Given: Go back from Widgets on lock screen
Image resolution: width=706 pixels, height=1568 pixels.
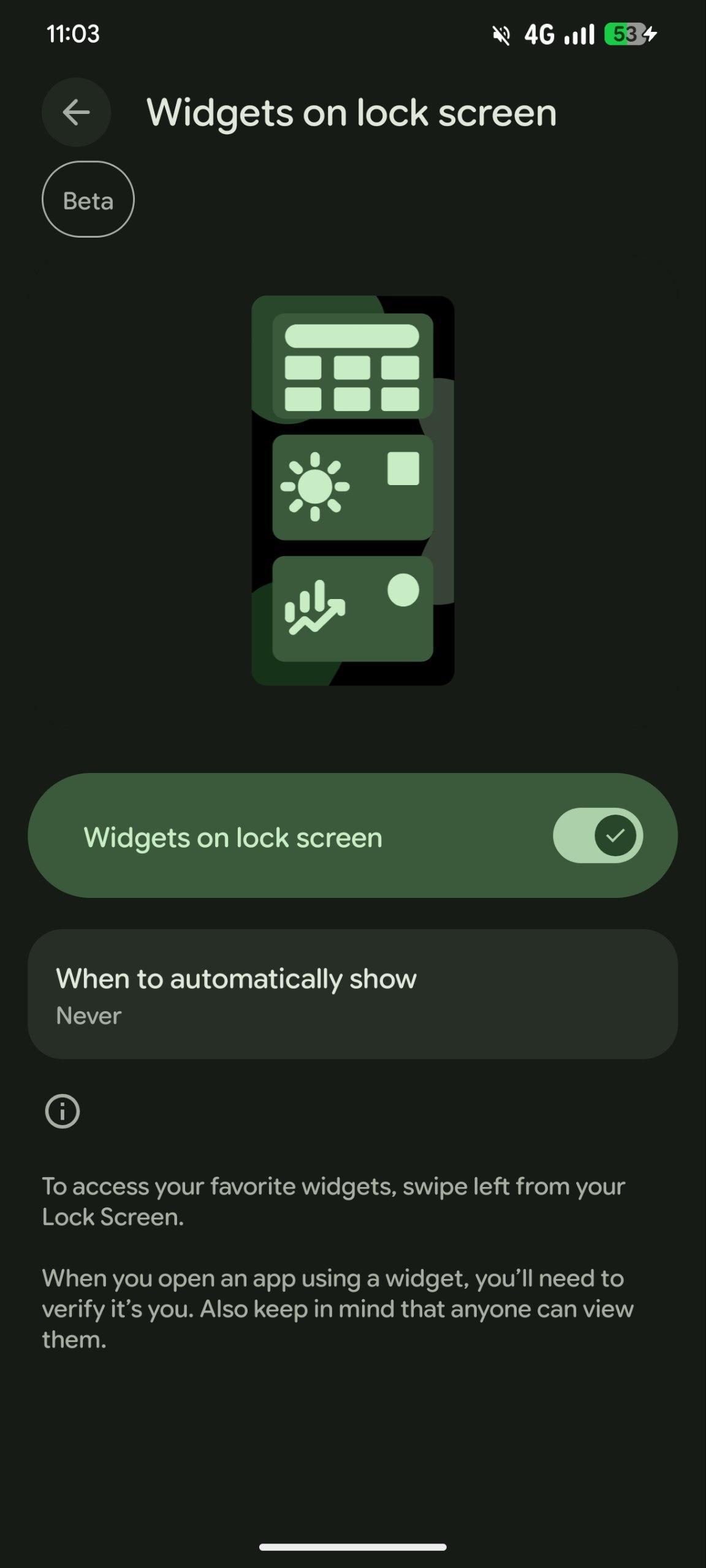Looking at the screenshot, I should pyautogui.click(x=76, y=112).
